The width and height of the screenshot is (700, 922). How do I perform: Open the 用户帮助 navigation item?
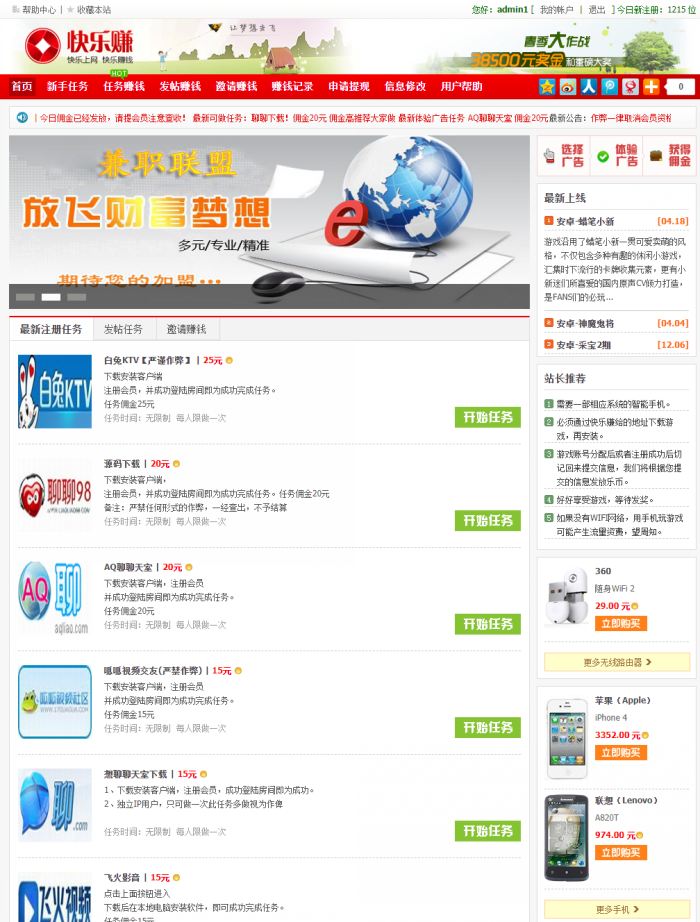(461, 87)
